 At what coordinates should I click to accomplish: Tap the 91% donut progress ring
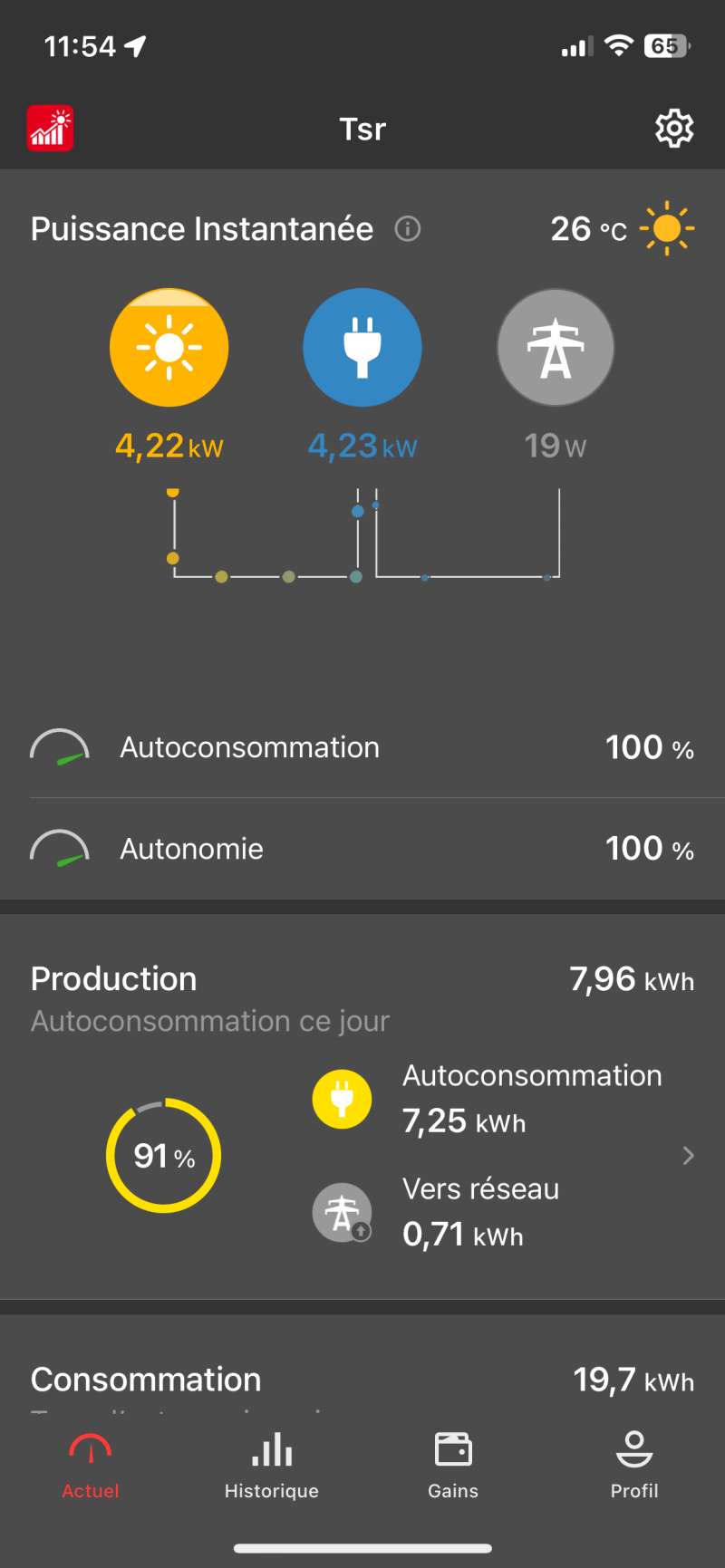click(x=163, y=1155)
